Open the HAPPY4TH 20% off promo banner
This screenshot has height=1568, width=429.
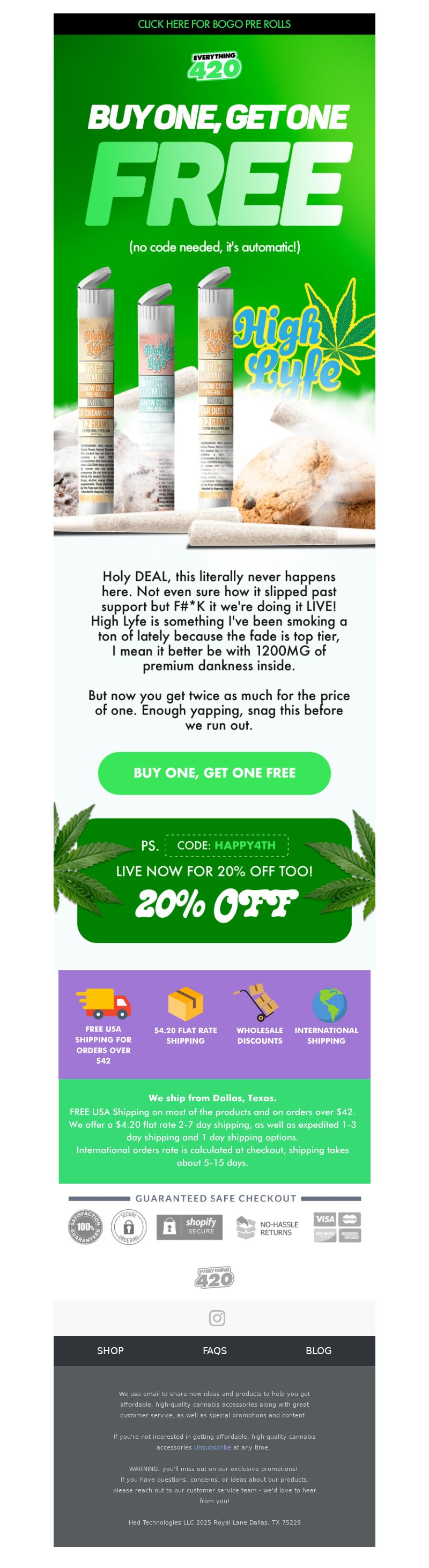point(214,880)
